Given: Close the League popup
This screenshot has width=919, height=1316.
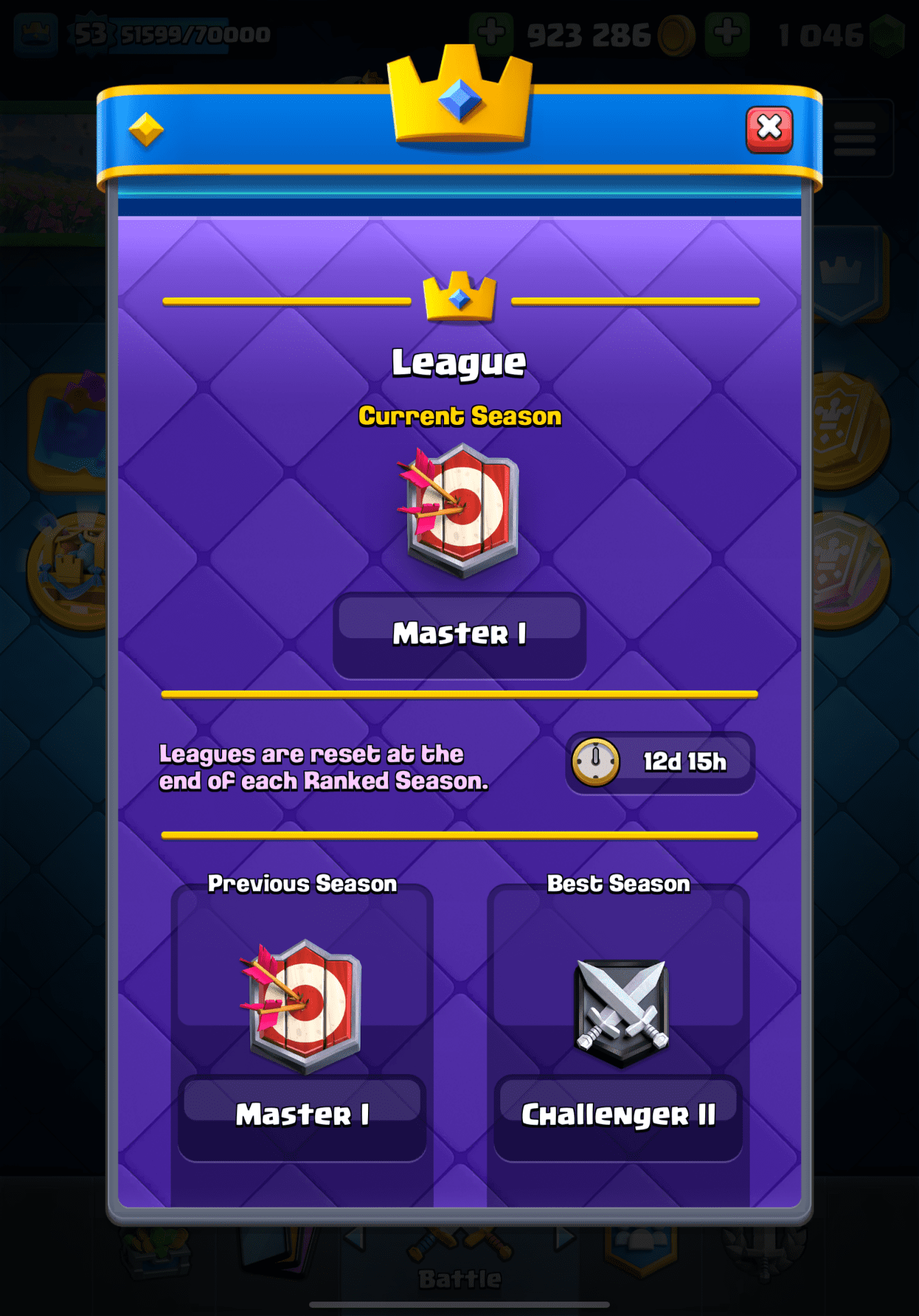Looking at the screenshot, I should pyautogui.click(x=769, y=128).
